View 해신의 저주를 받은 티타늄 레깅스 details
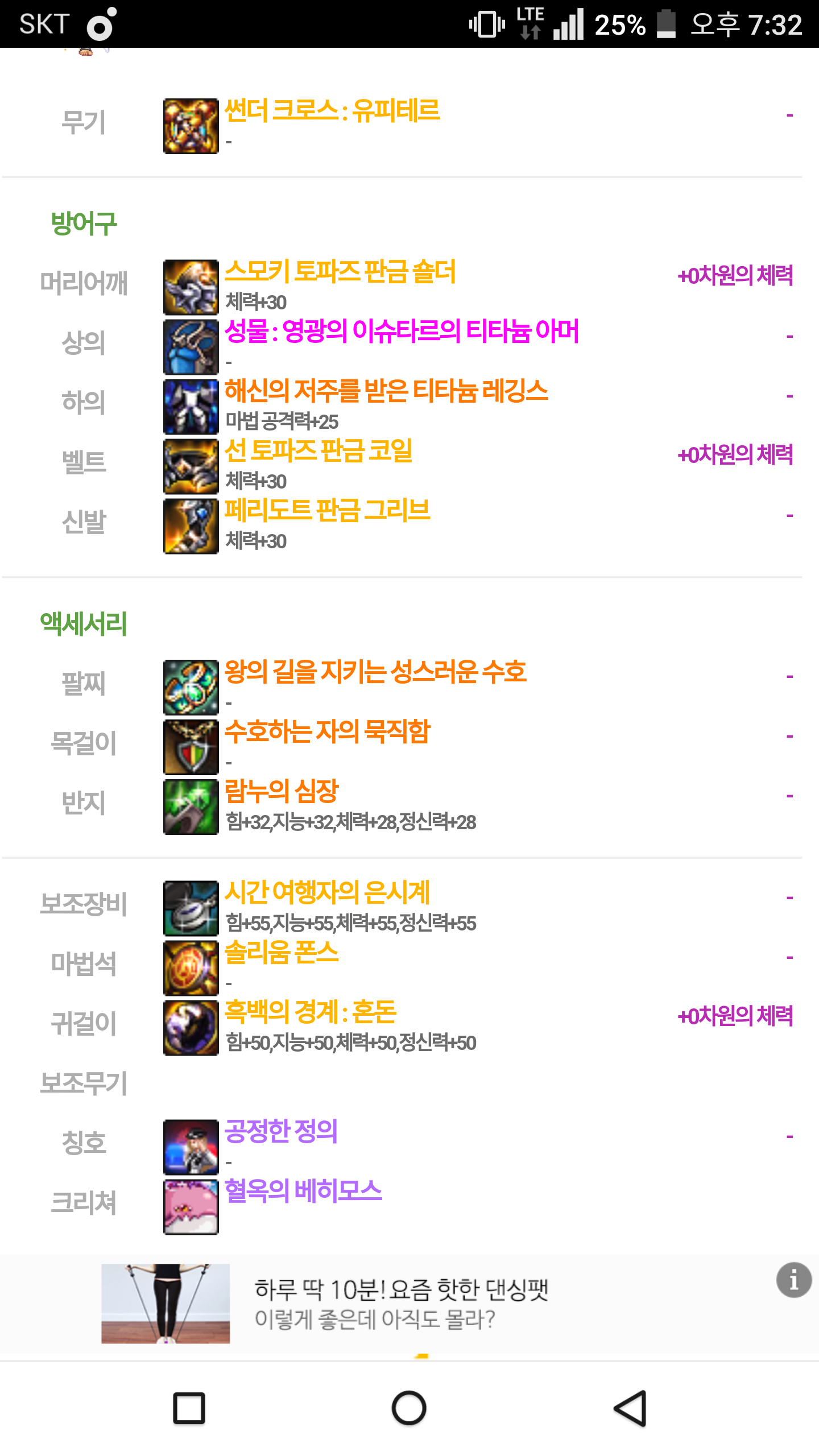The height and width of the screenshot is (1456, 819). pyautogui.click(x=386, y=391)
